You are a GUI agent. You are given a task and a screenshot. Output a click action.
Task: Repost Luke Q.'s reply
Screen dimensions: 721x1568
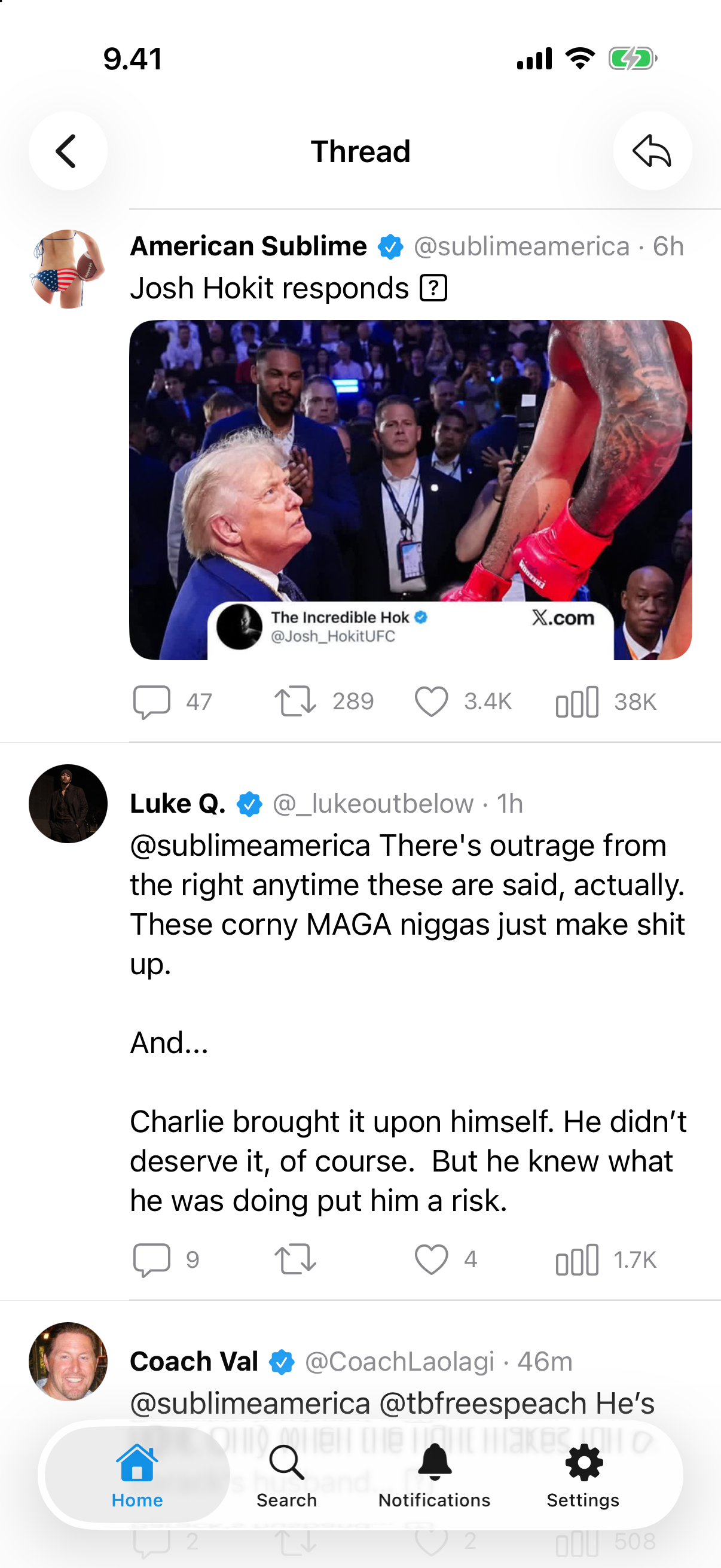pyautogui.click(x=295, y=1259)
